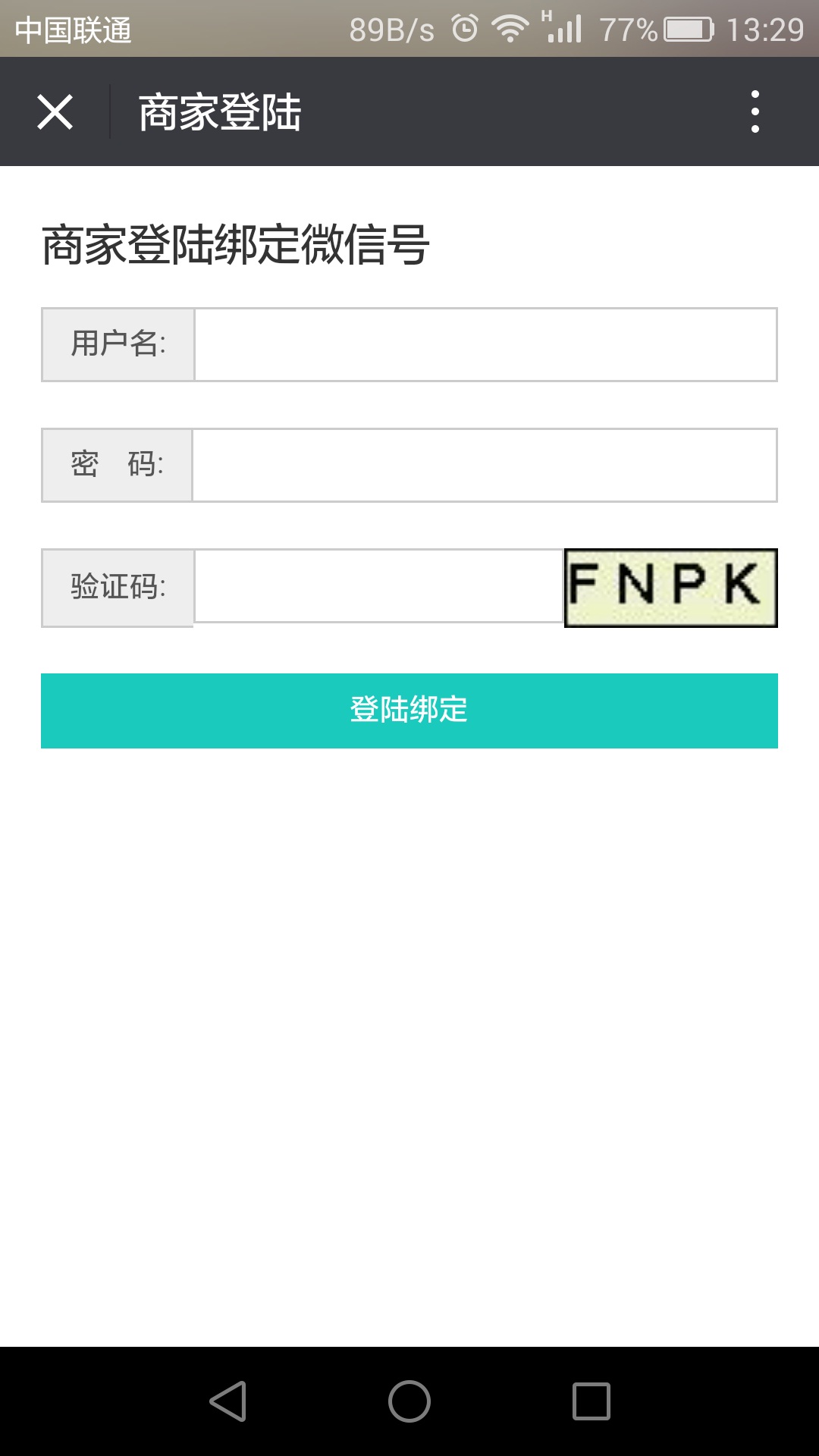Refresh the FNPK captcha image
Screen dimensions: 819x1456
[671, 588]
